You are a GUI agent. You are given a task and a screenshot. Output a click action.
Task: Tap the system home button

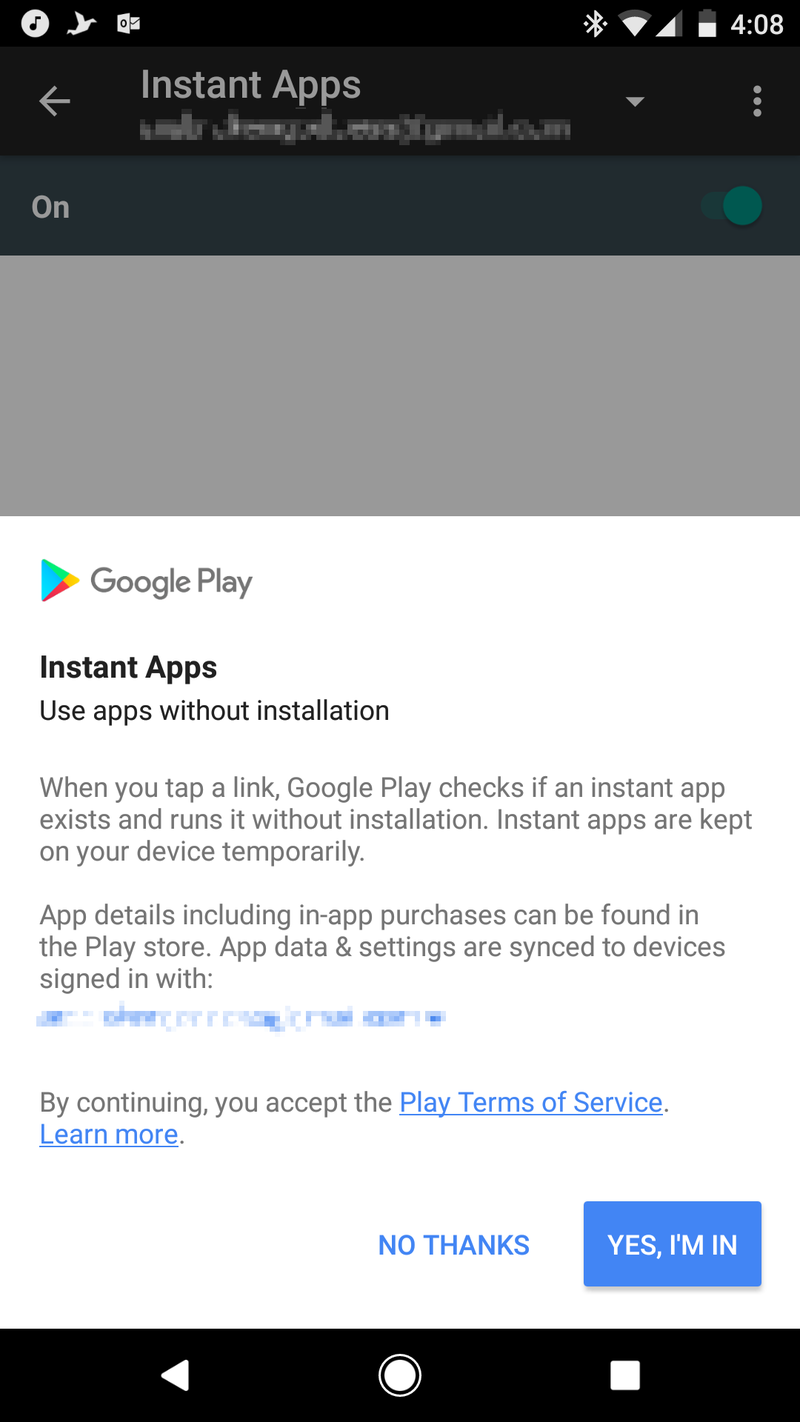[400, 1375]
